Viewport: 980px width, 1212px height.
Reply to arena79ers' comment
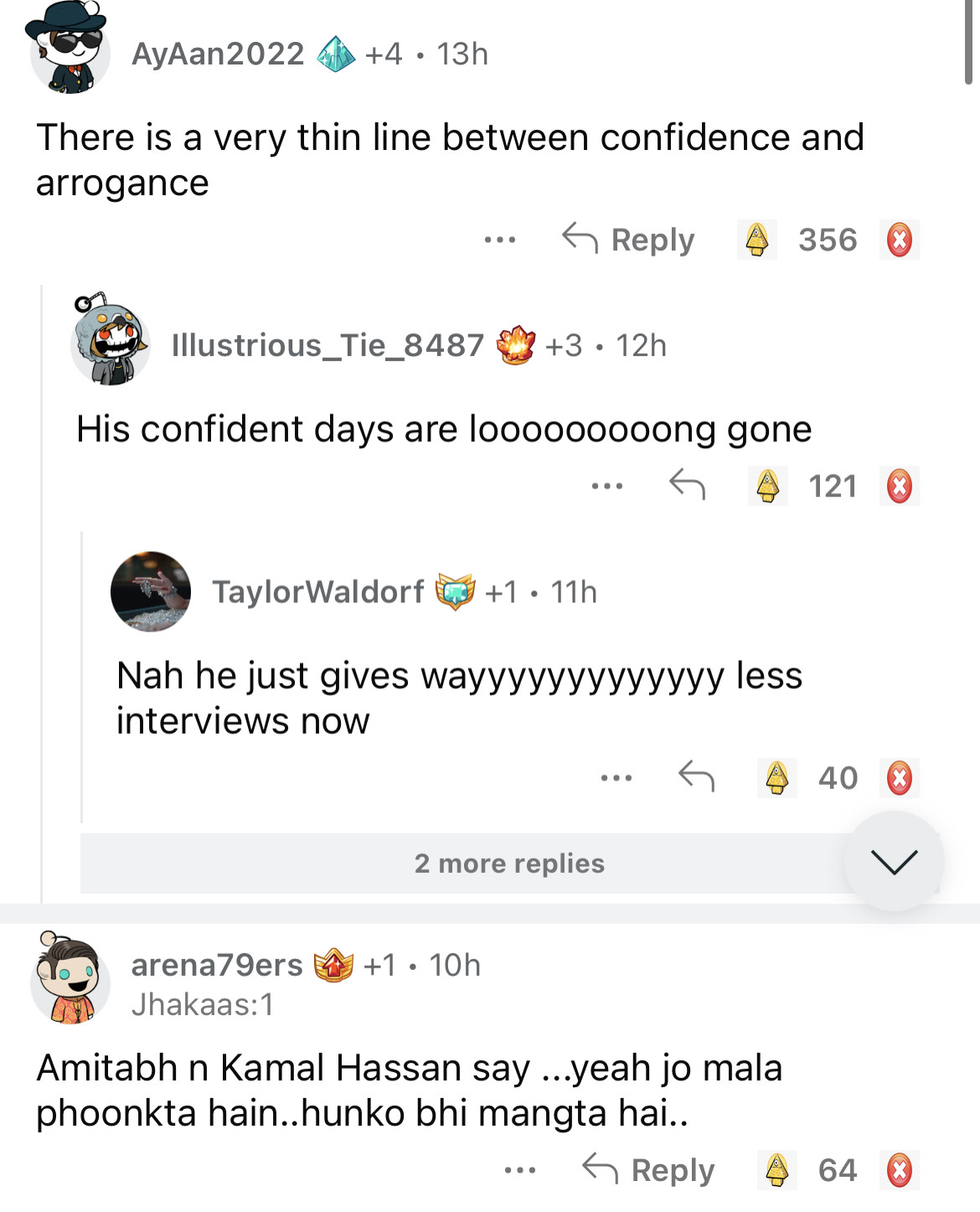(x=649, y=1169)
